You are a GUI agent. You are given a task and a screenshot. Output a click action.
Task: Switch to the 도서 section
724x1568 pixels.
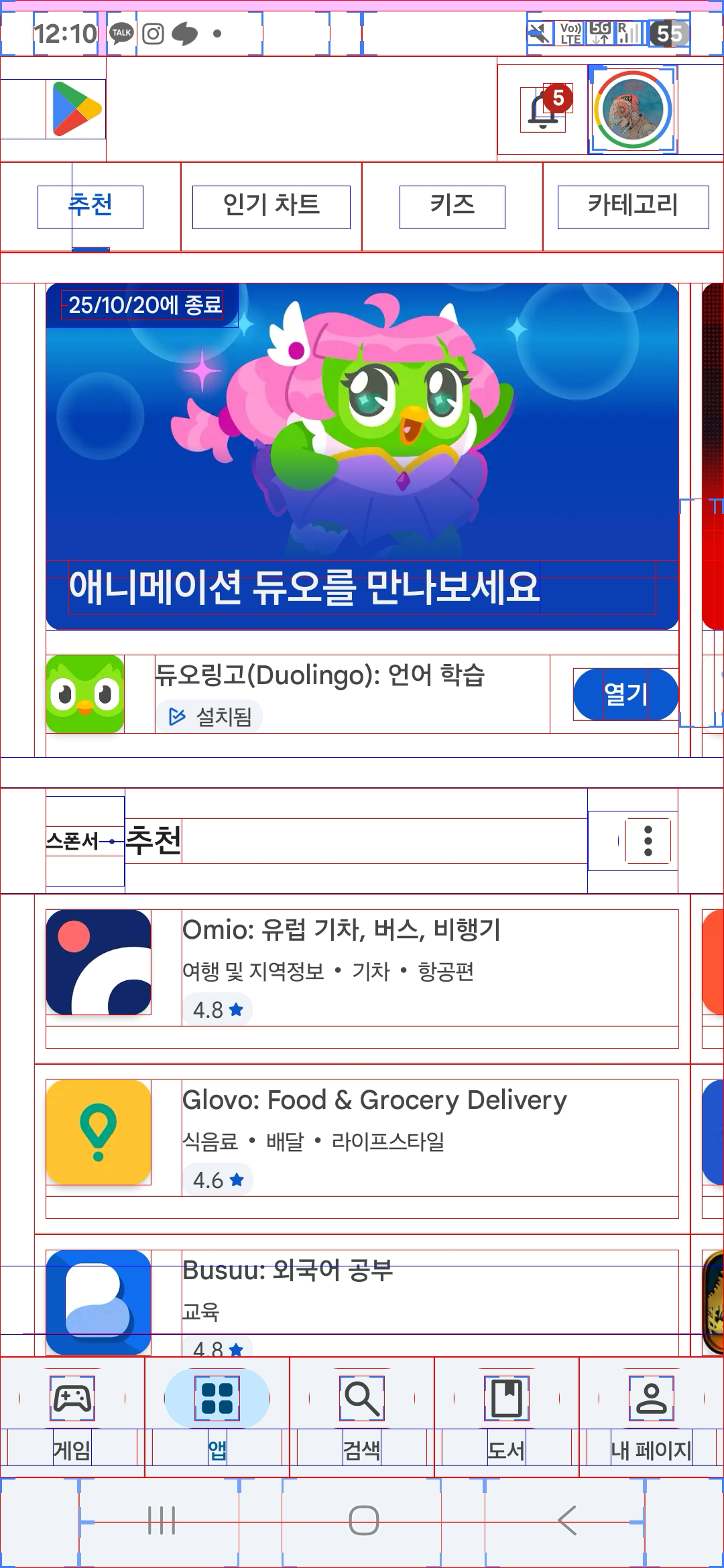(507, 1414)
